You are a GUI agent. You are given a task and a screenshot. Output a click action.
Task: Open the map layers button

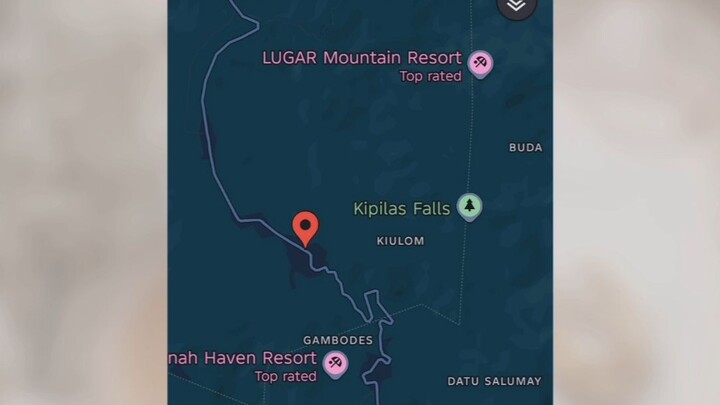[516, 5]
